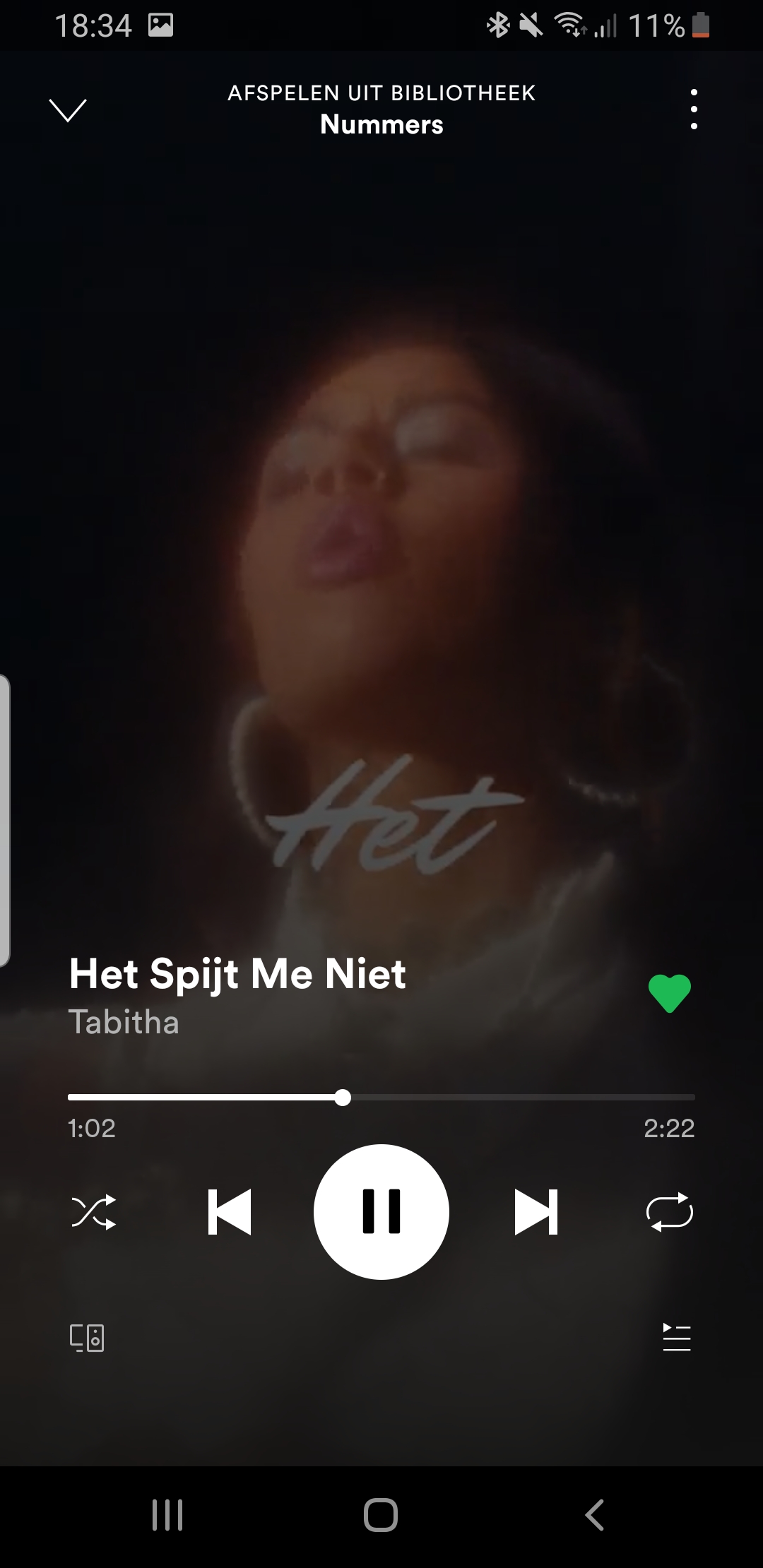Screen dimensions: 763x1568
Task: Open artist Tabitha's page
Action: pos(124,1022)
